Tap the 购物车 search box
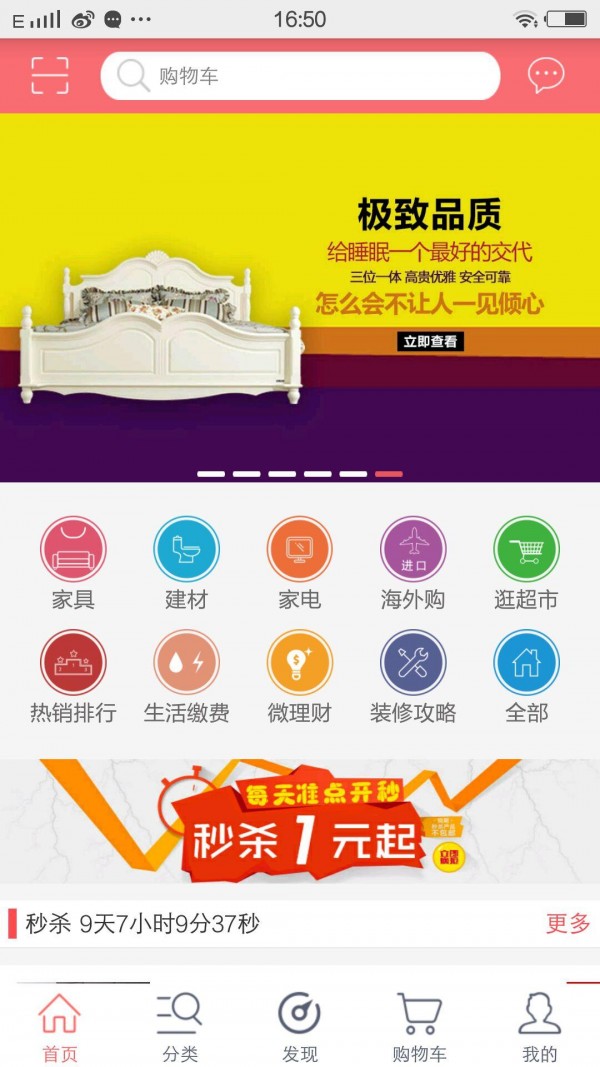The height and width of the screenshot is (1067, 600). coord(300,76)
